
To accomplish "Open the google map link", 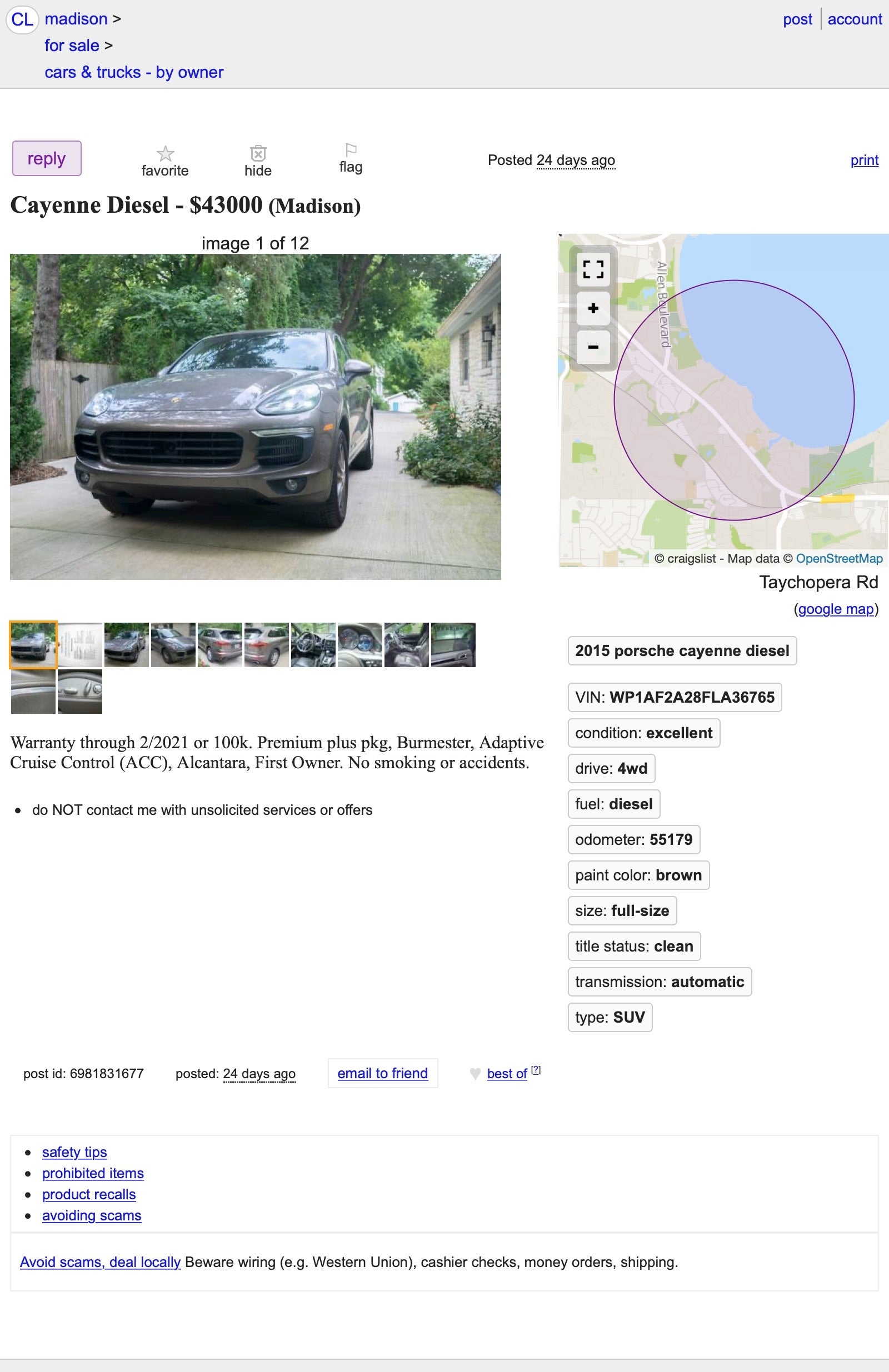I will pyautogui.click(x=836, y=609).
